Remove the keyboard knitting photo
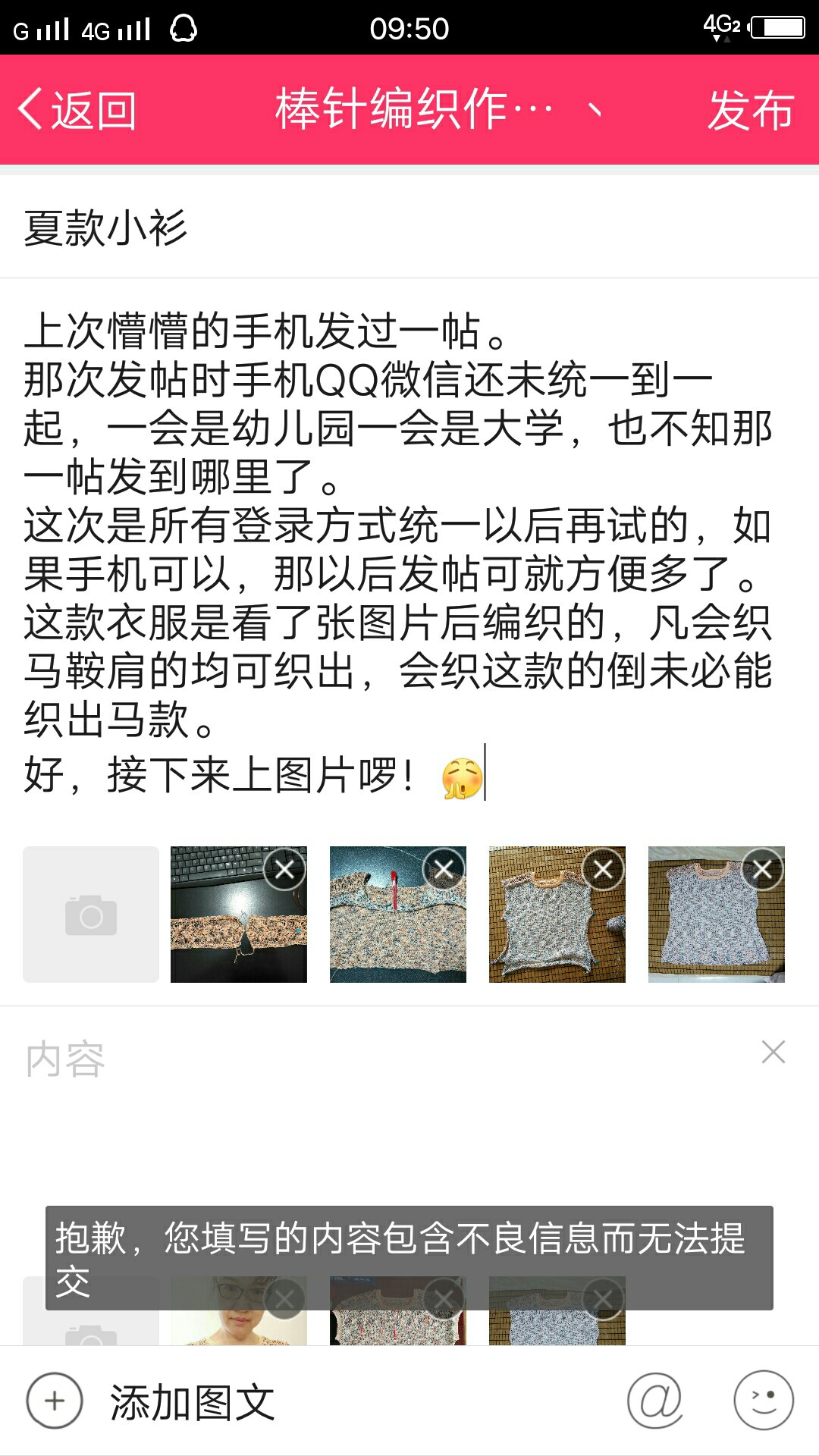This screenshot has width=819, height=1456. (x=284, y=870)
